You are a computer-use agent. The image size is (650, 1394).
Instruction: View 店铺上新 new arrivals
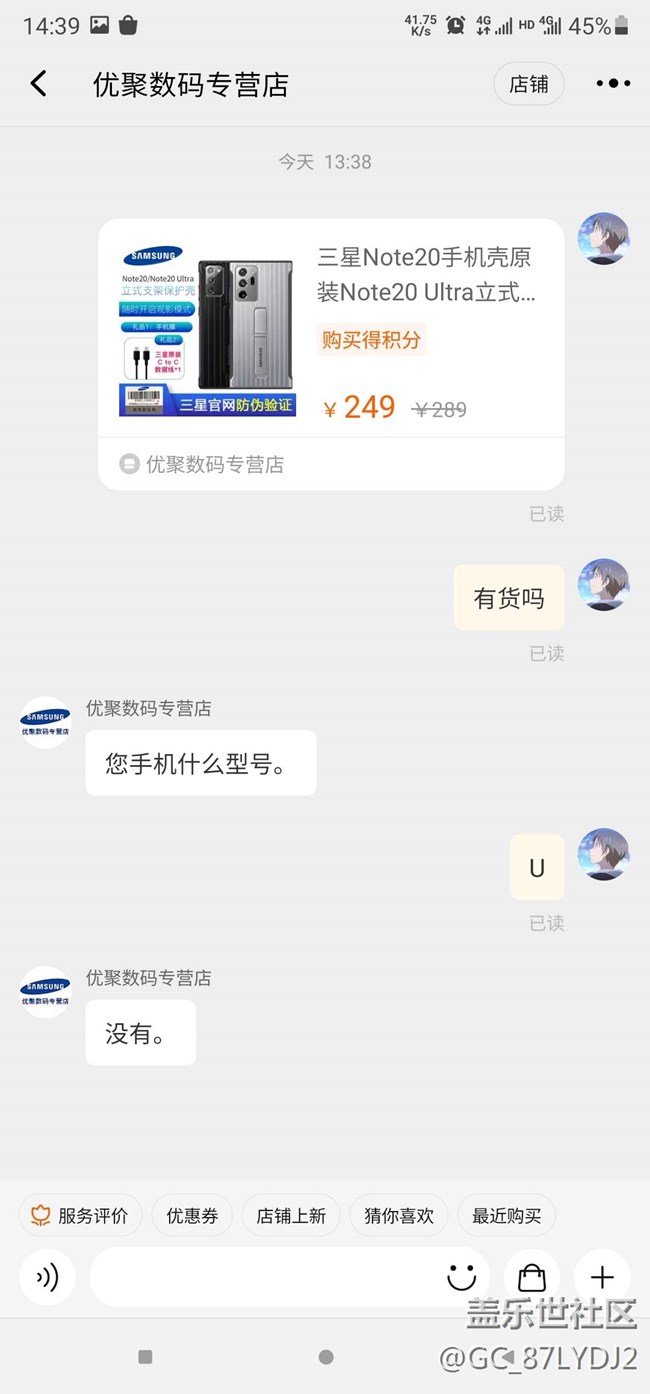coord(291,1216)
